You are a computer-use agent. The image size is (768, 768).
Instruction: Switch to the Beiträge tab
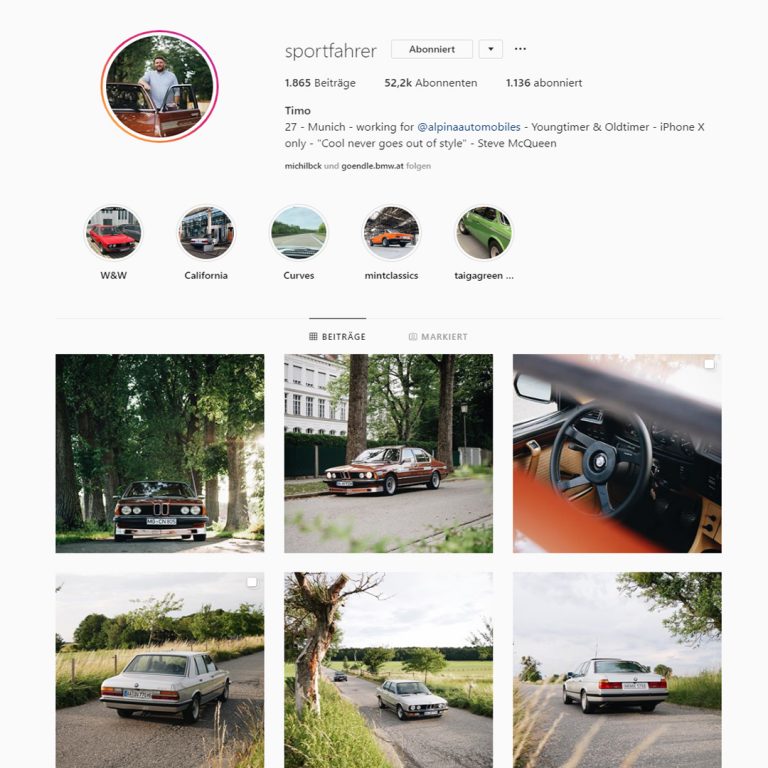(x=338, y=337)
